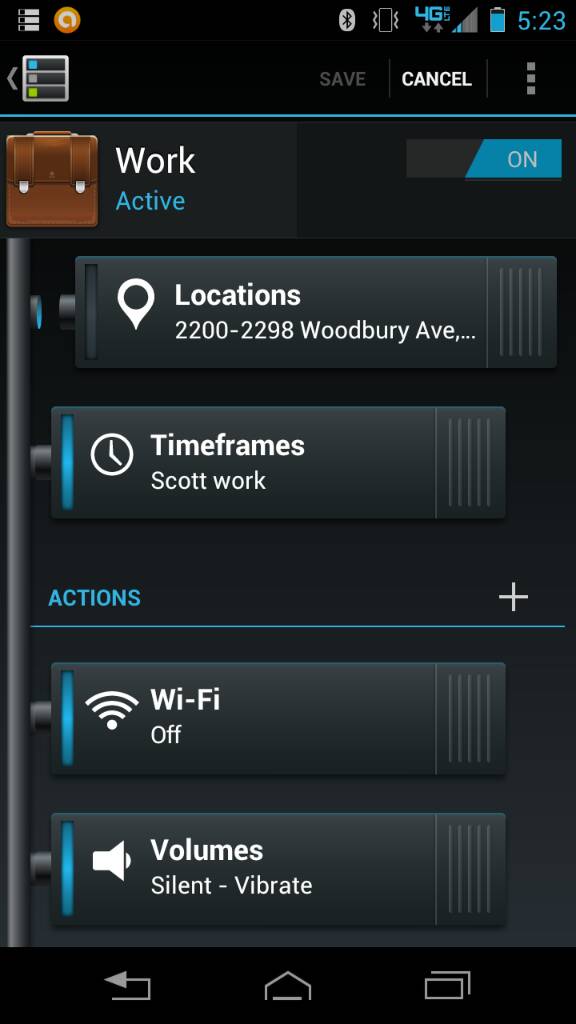Tap the Cancel button
Viewport: 576px width, 1024px height.
pyautogui.click(x=436, y=79)
